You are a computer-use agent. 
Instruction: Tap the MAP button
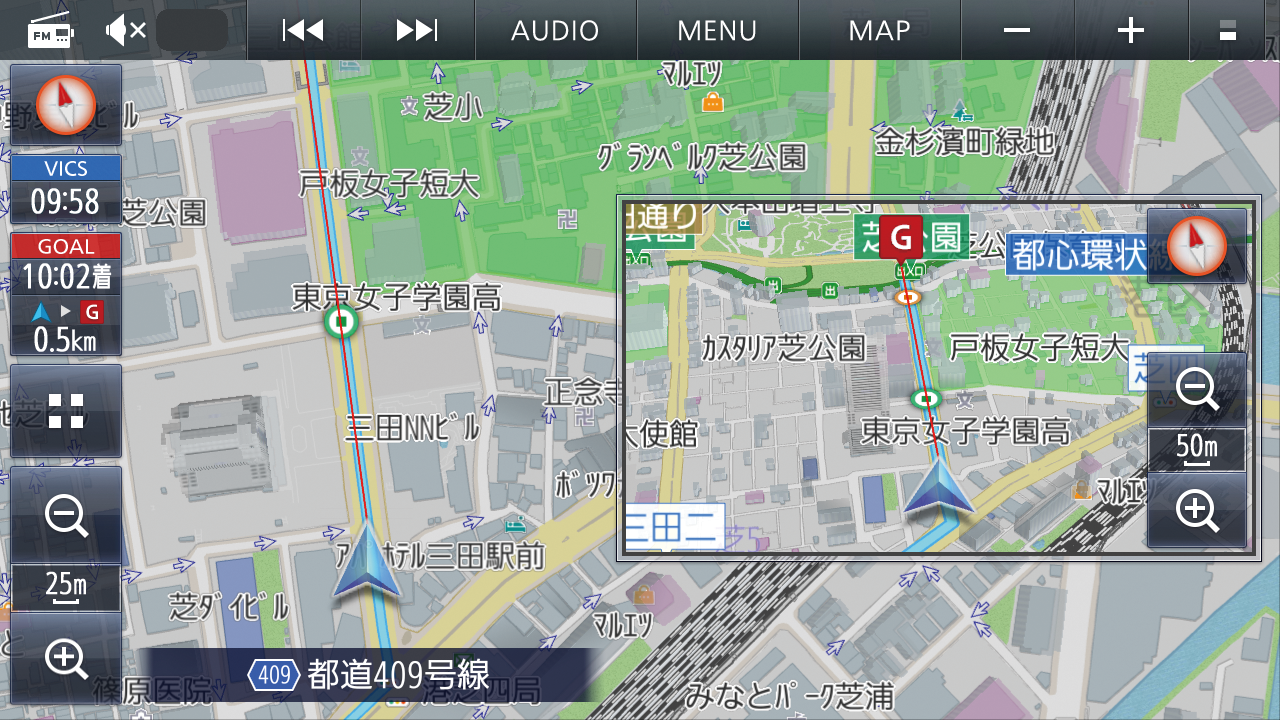click(879, 30)
